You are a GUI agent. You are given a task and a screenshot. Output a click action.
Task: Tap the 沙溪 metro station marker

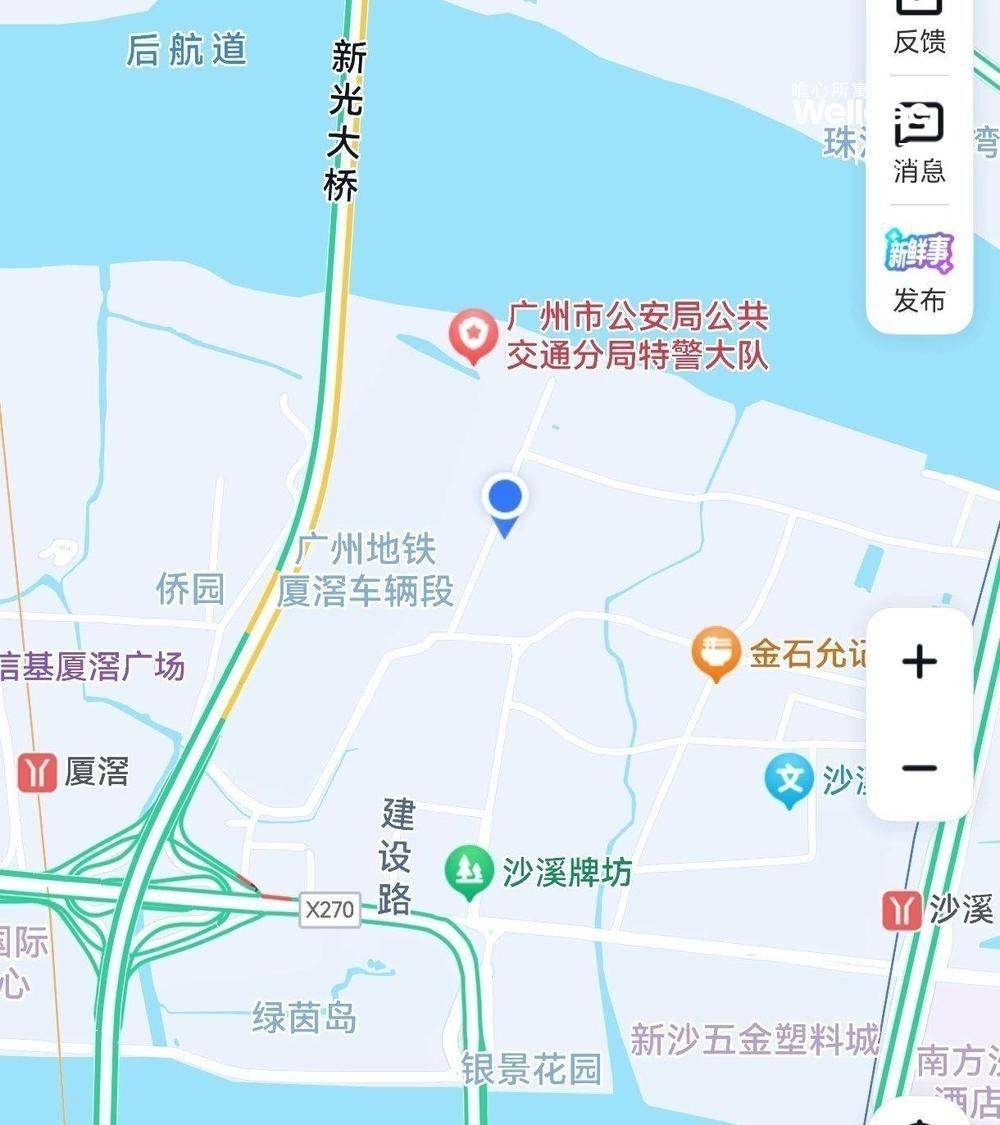point(902,910)
